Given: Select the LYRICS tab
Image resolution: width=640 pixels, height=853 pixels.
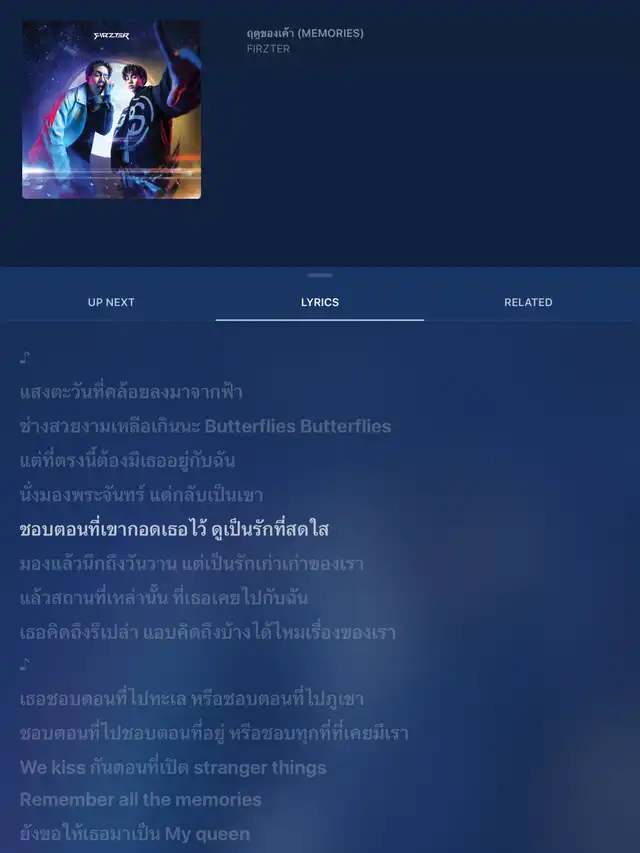Looking at the screenshot, I should coord(320,302).
